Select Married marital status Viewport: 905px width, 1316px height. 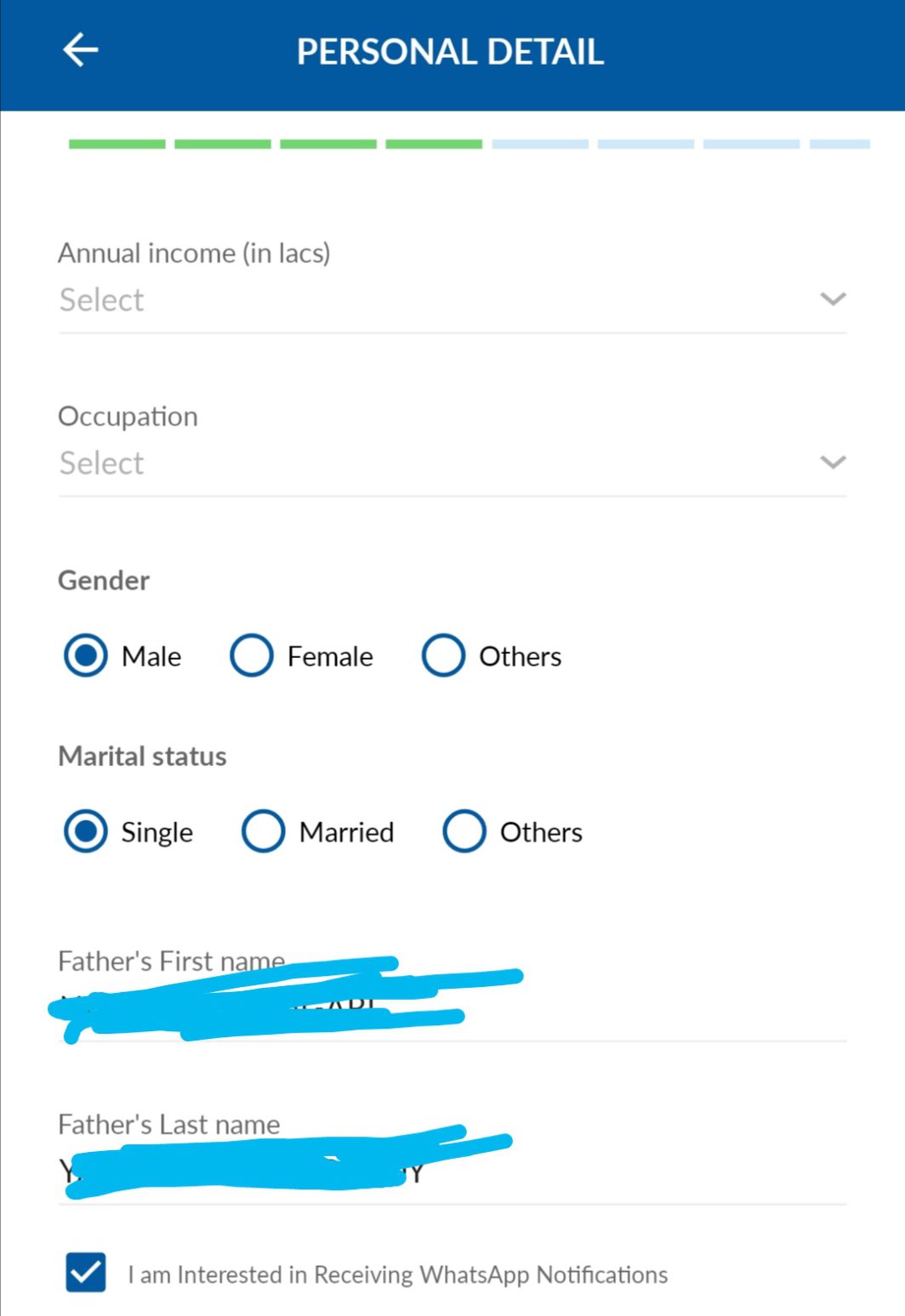pyautogui.click(x=264, y=831)
